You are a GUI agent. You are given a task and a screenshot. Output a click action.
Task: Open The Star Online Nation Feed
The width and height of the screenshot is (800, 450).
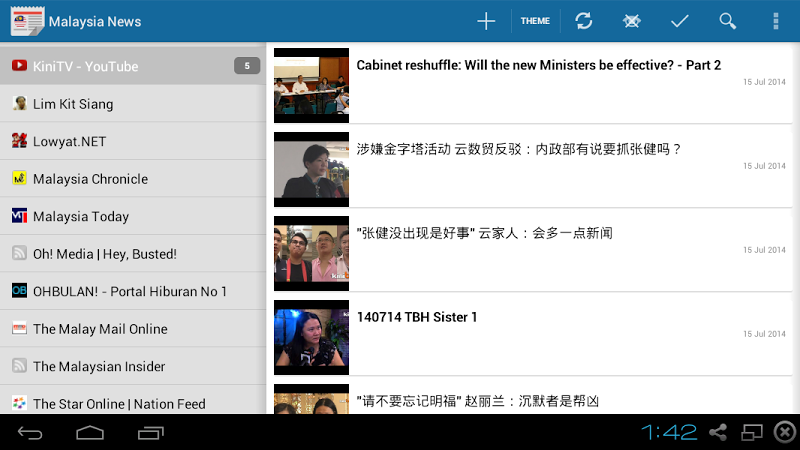(133, 403)
